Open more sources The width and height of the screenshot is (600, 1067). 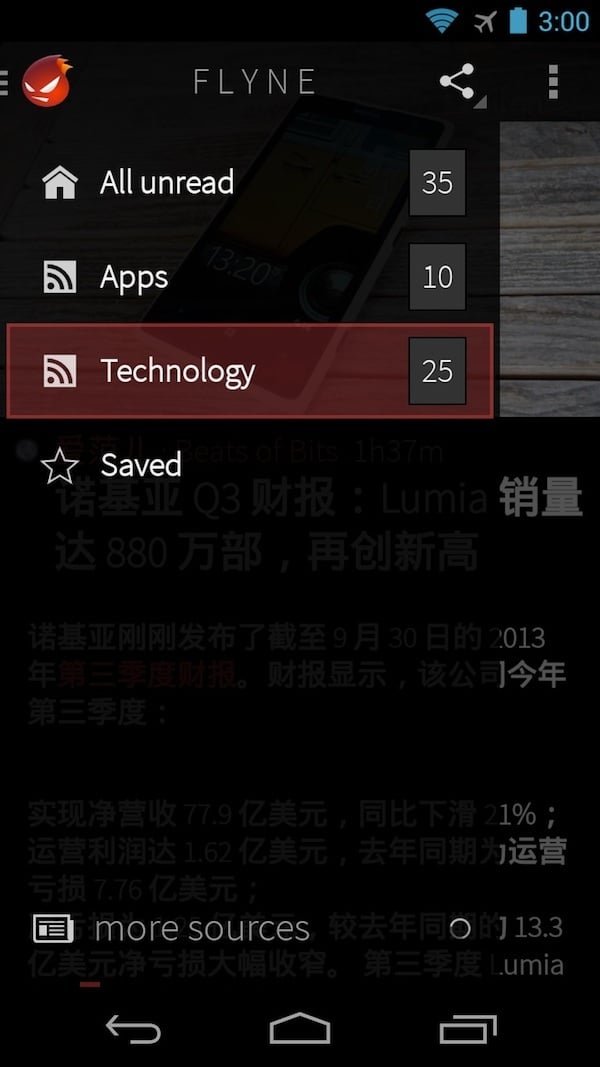(200, 928)
